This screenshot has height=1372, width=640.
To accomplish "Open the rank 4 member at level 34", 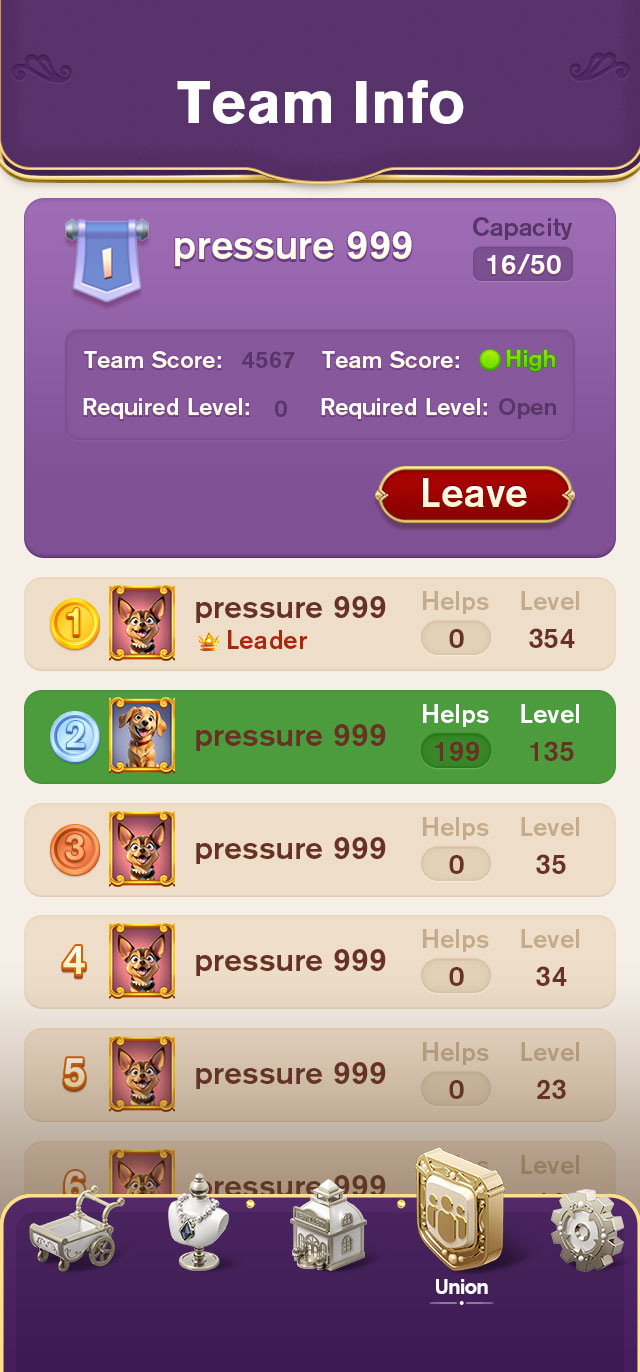I will coord(319,962).
